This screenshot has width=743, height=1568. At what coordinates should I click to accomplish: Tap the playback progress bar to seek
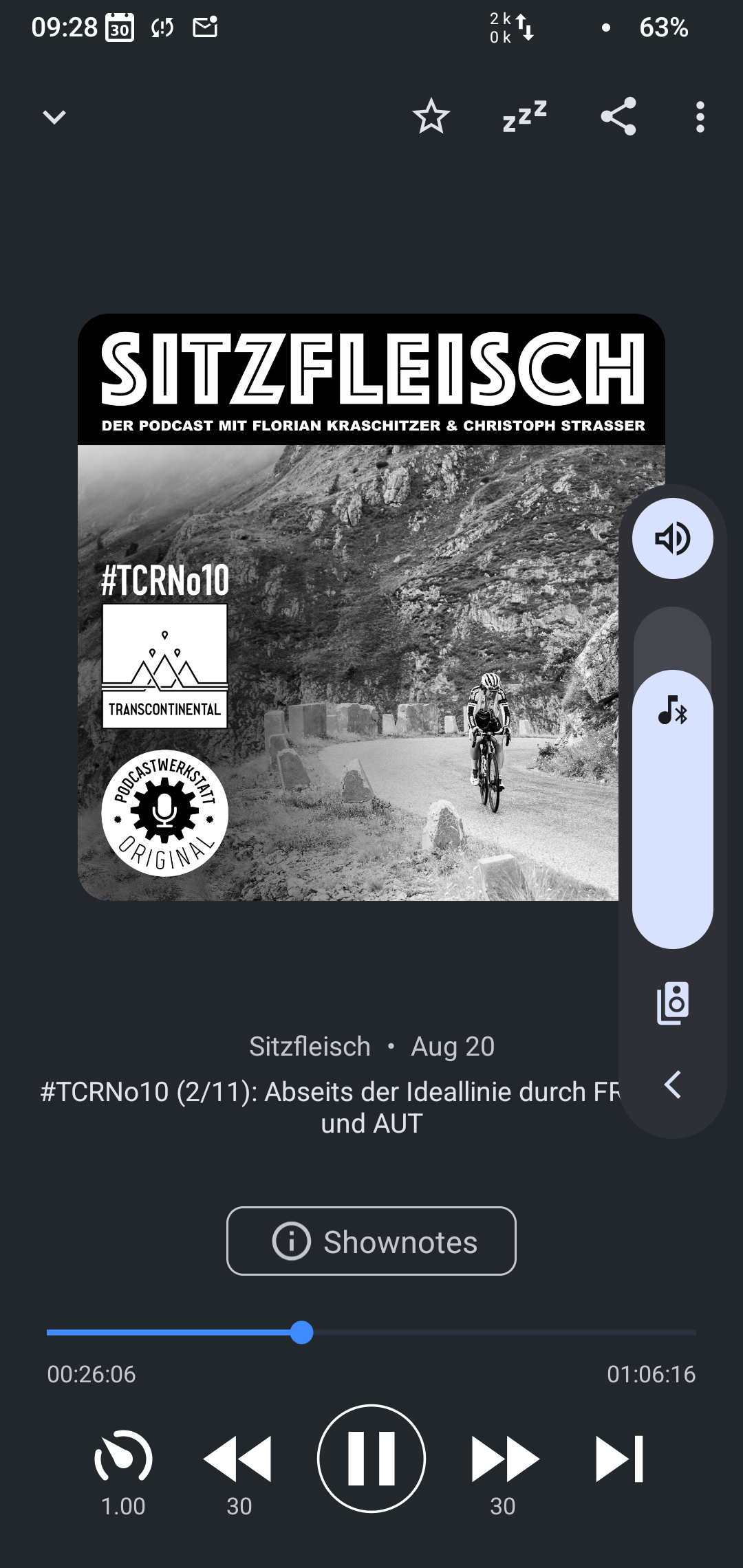[371, 1333]
